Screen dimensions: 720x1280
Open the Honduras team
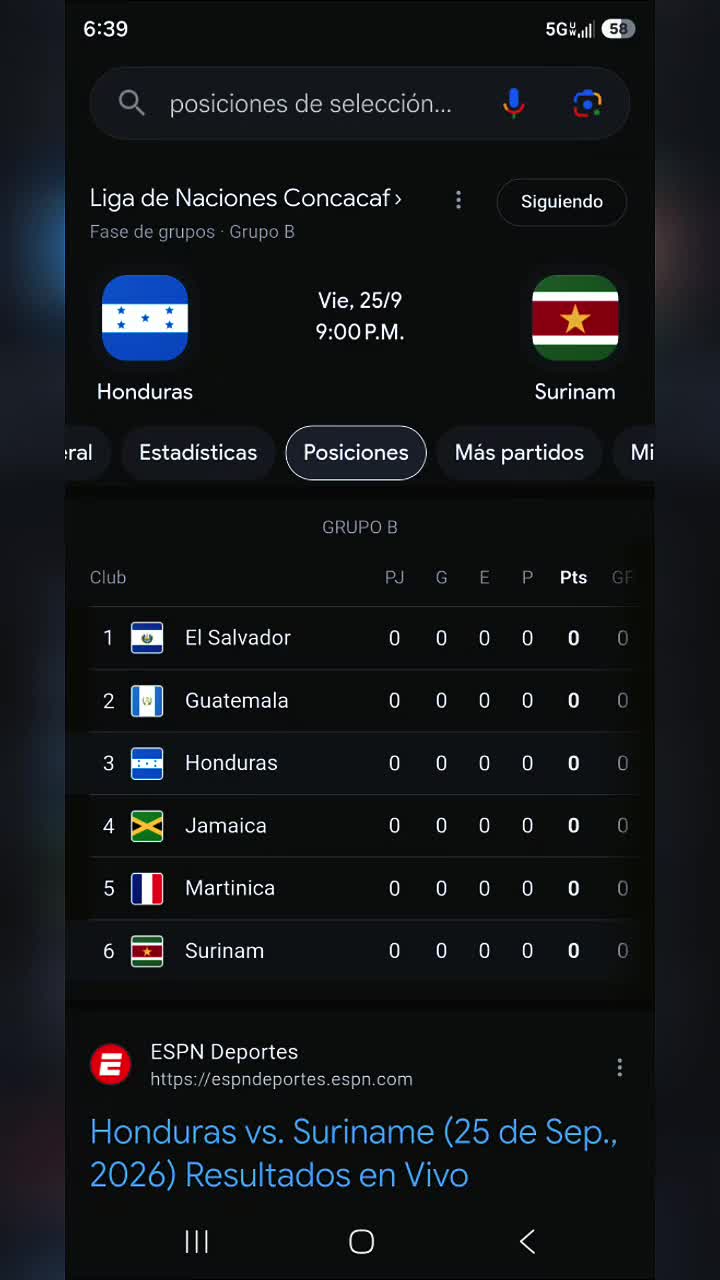[145, 338]
